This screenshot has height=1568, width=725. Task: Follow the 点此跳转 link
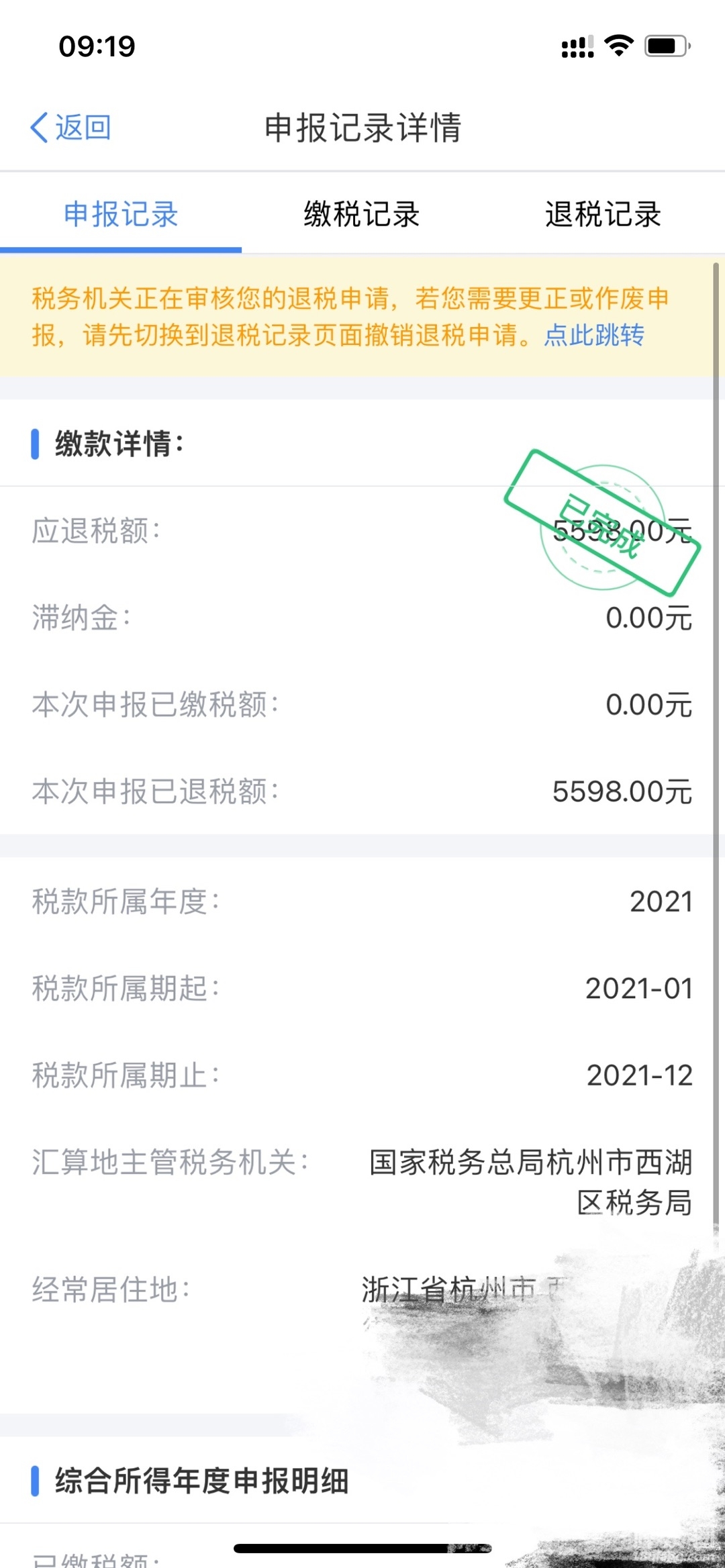[594, 334]
